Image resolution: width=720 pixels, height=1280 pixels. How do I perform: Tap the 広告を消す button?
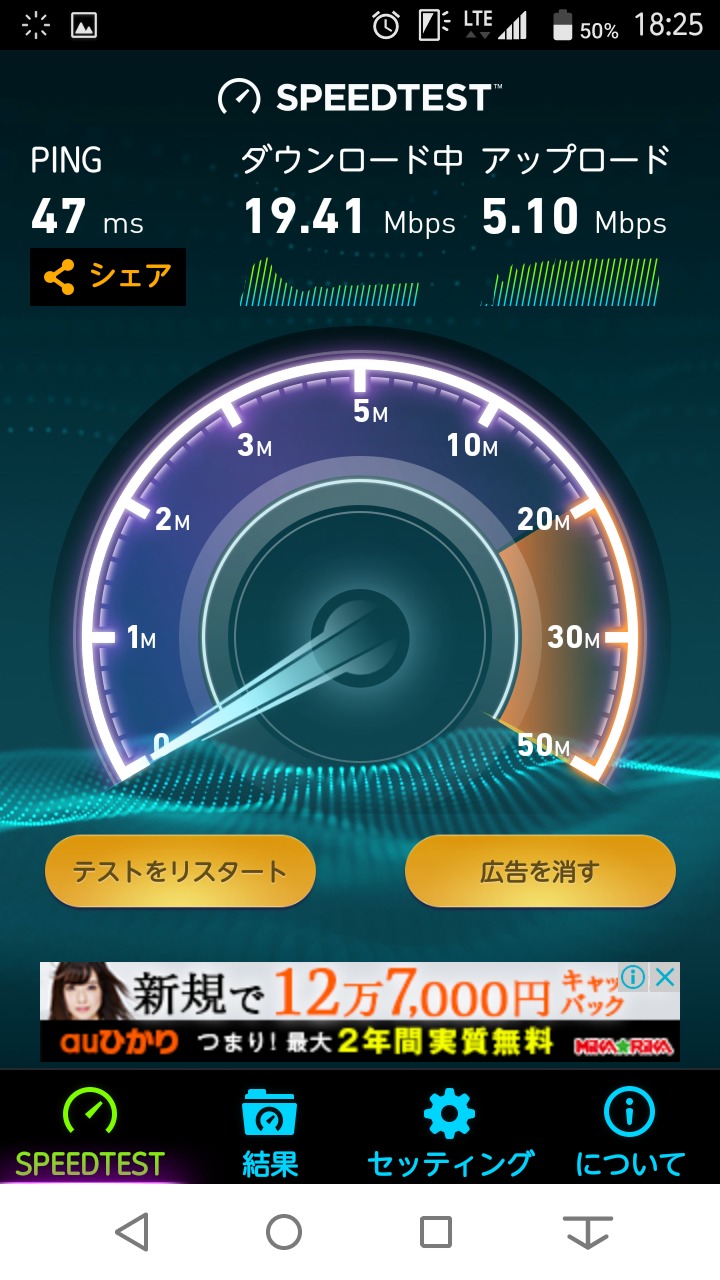(x=540, y=871)
